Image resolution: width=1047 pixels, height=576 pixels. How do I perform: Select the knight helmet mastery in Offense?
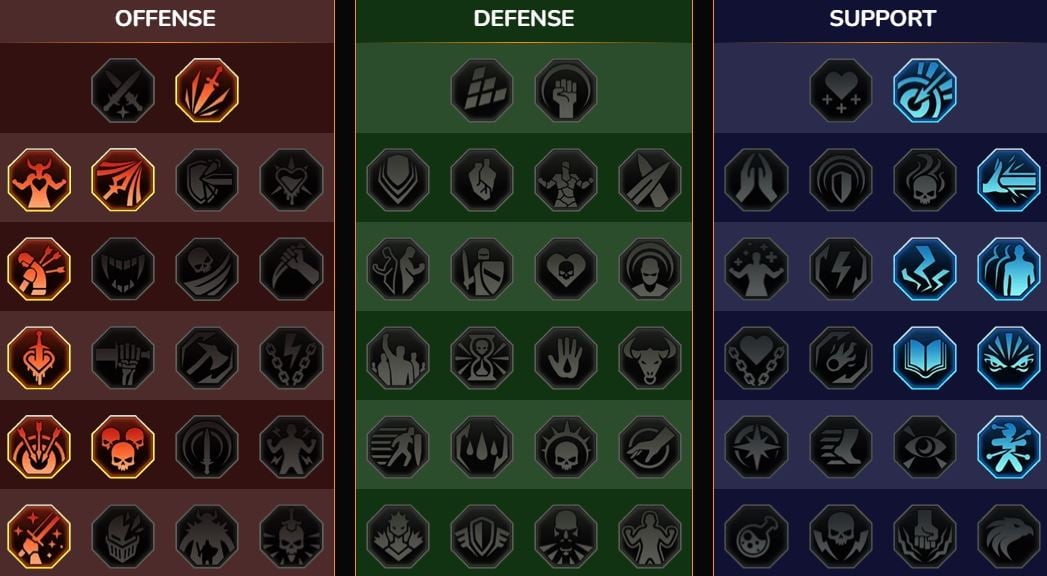click(123, 536)
